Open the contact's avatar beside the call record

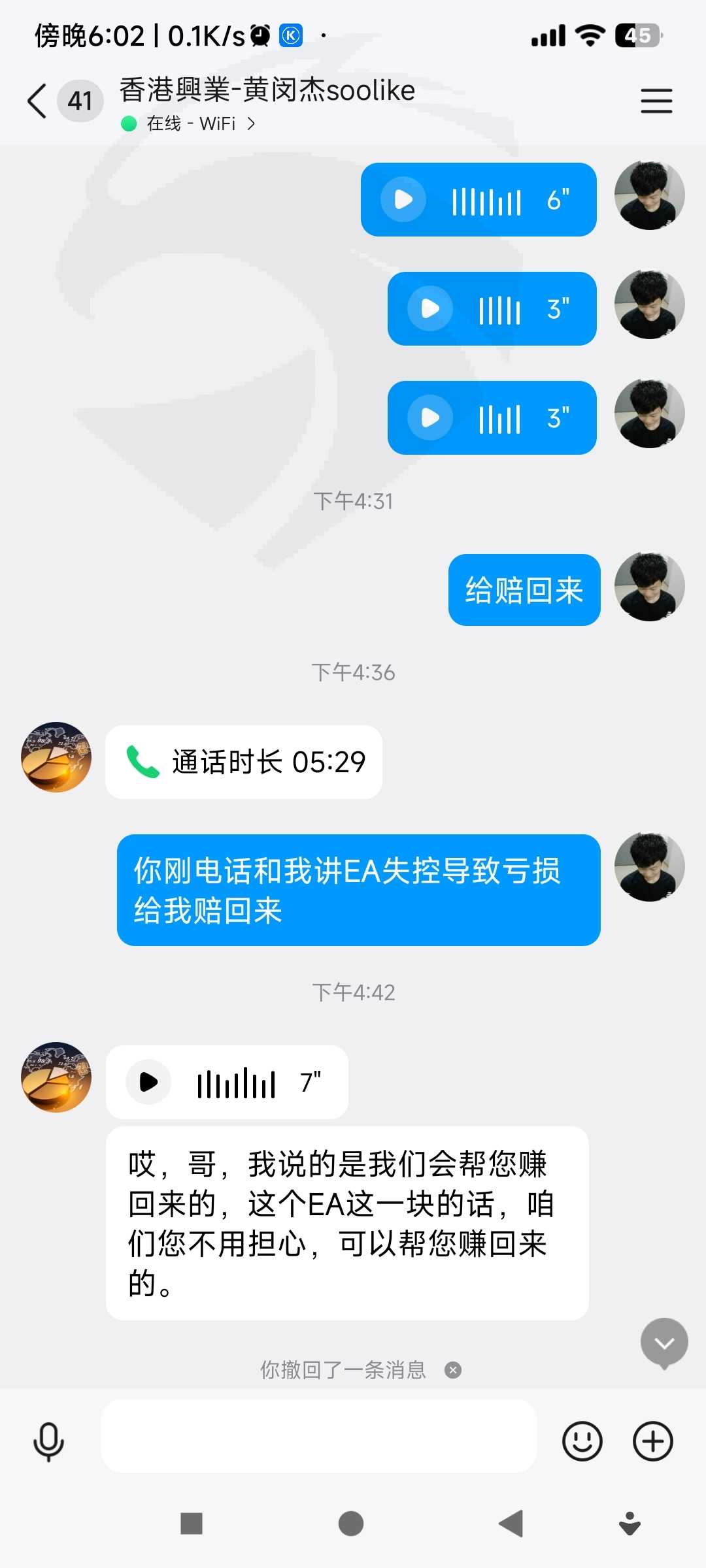point(56,757)
